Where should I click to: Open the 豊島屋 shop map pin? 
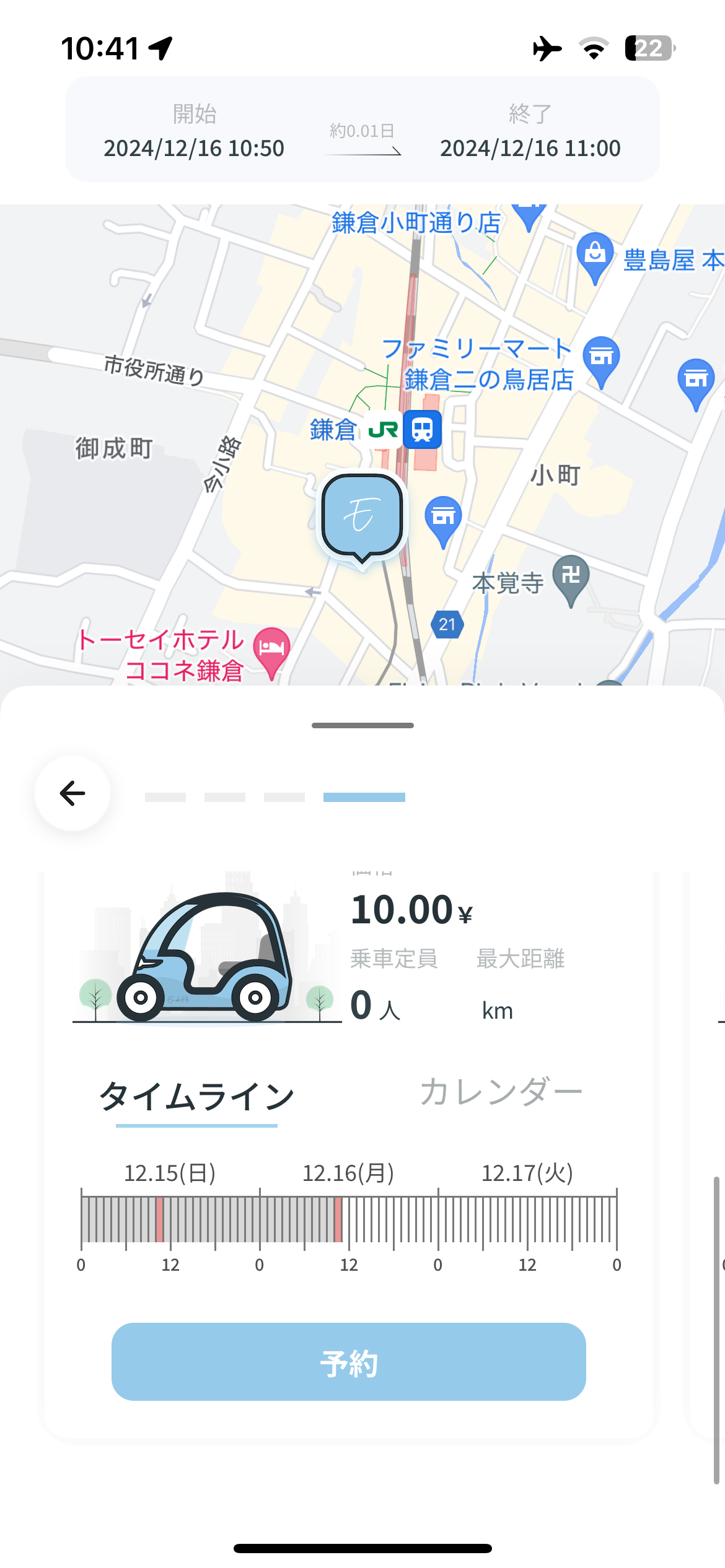pyautogui.click(x=595, y=254)
